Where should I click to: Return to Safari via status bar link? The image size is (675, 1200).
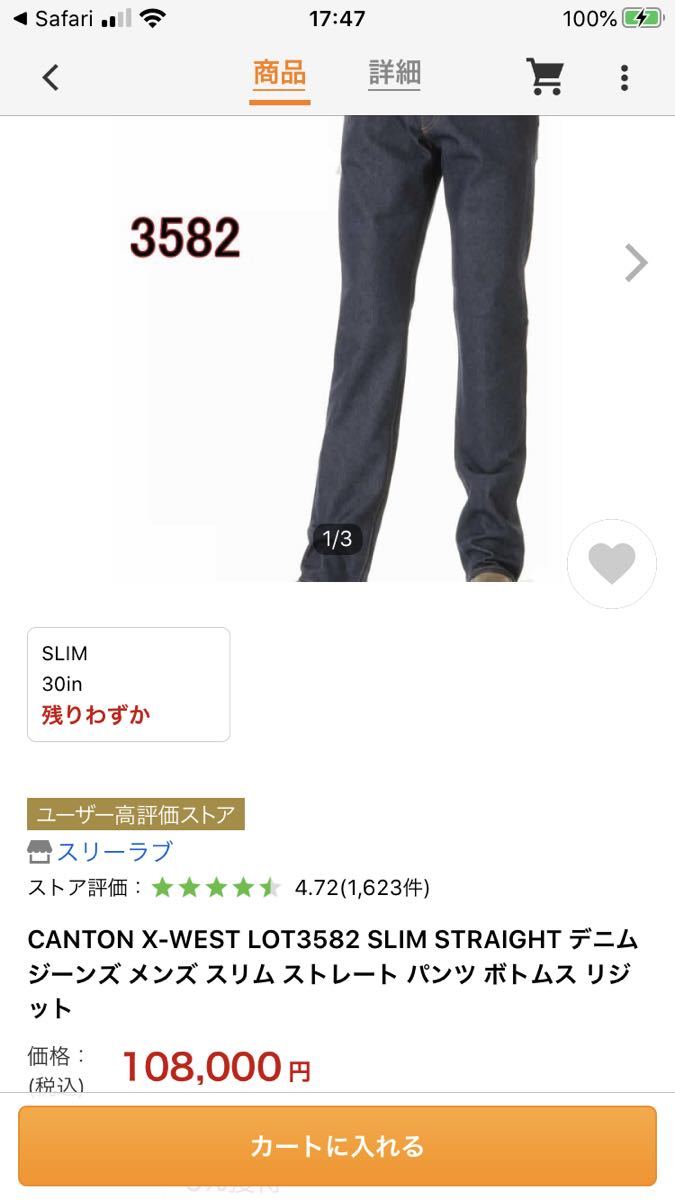pyautogui.click(x=54, y=18)
